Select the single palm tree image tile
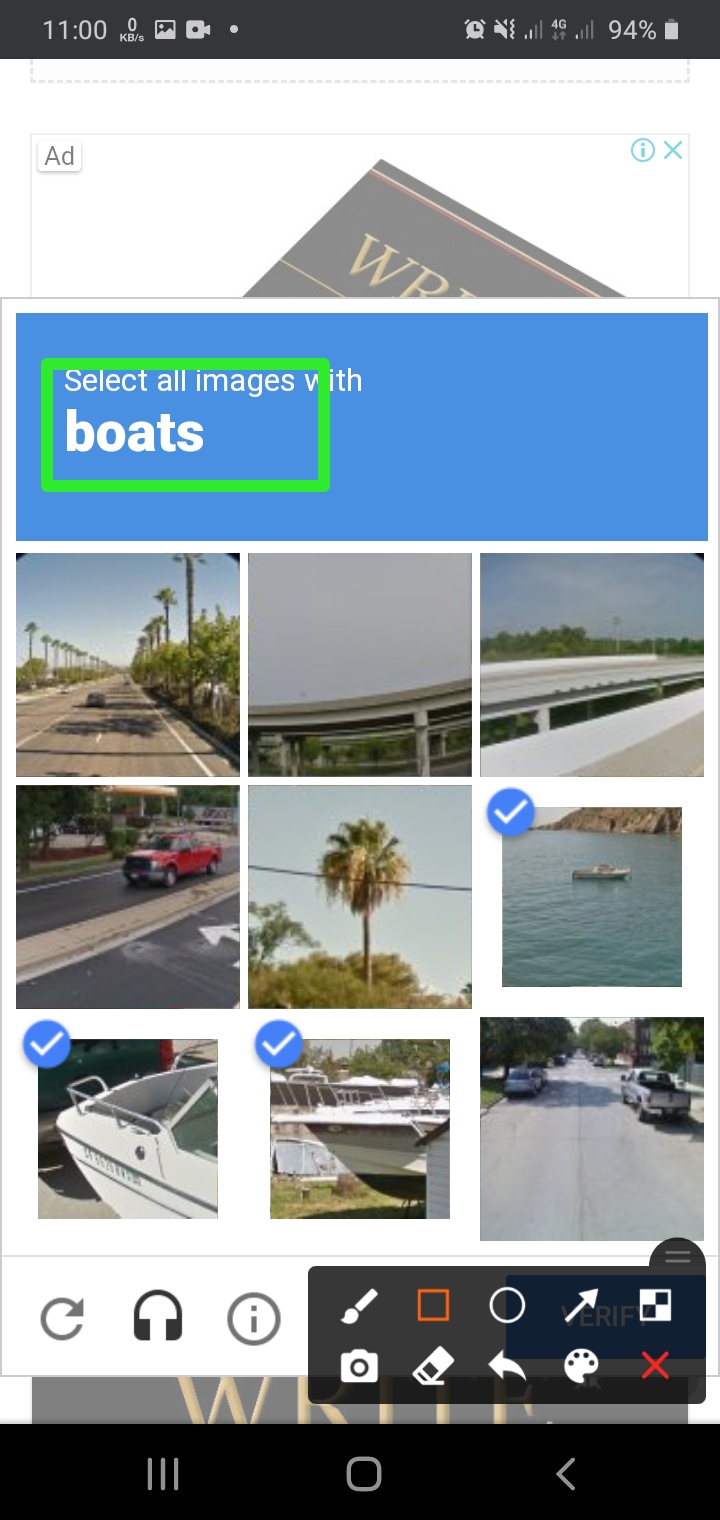 click(360, 897)
